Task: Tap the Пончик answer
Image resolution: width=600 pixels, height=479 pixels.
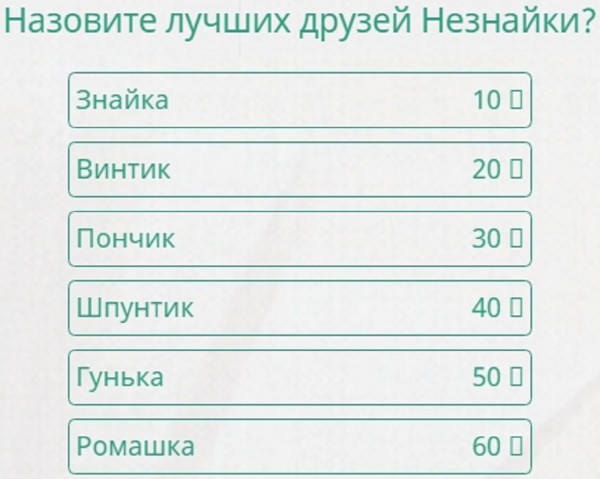Action: click(x=299, y=239)
